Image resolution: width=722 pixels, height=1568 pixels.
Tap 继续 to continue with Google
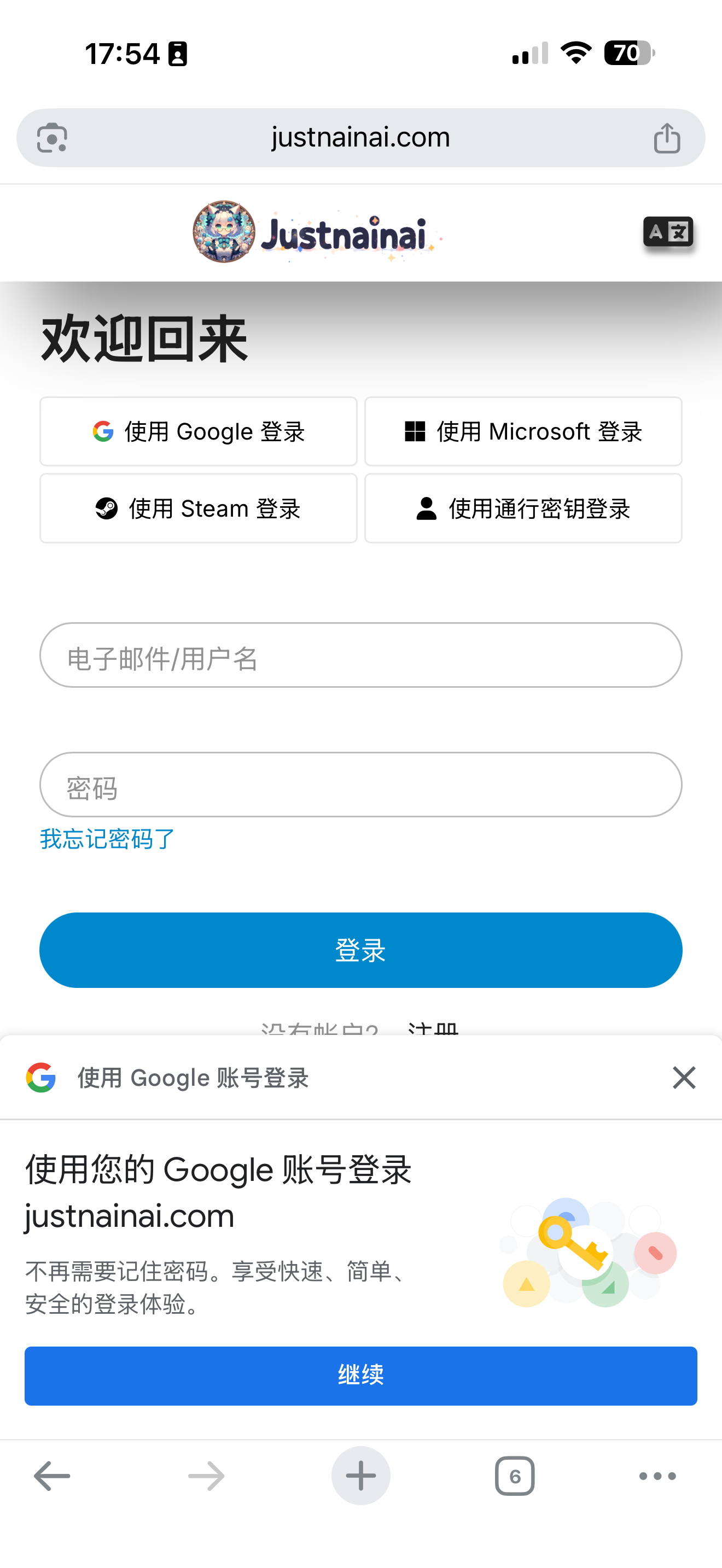tap(360, 1376)
